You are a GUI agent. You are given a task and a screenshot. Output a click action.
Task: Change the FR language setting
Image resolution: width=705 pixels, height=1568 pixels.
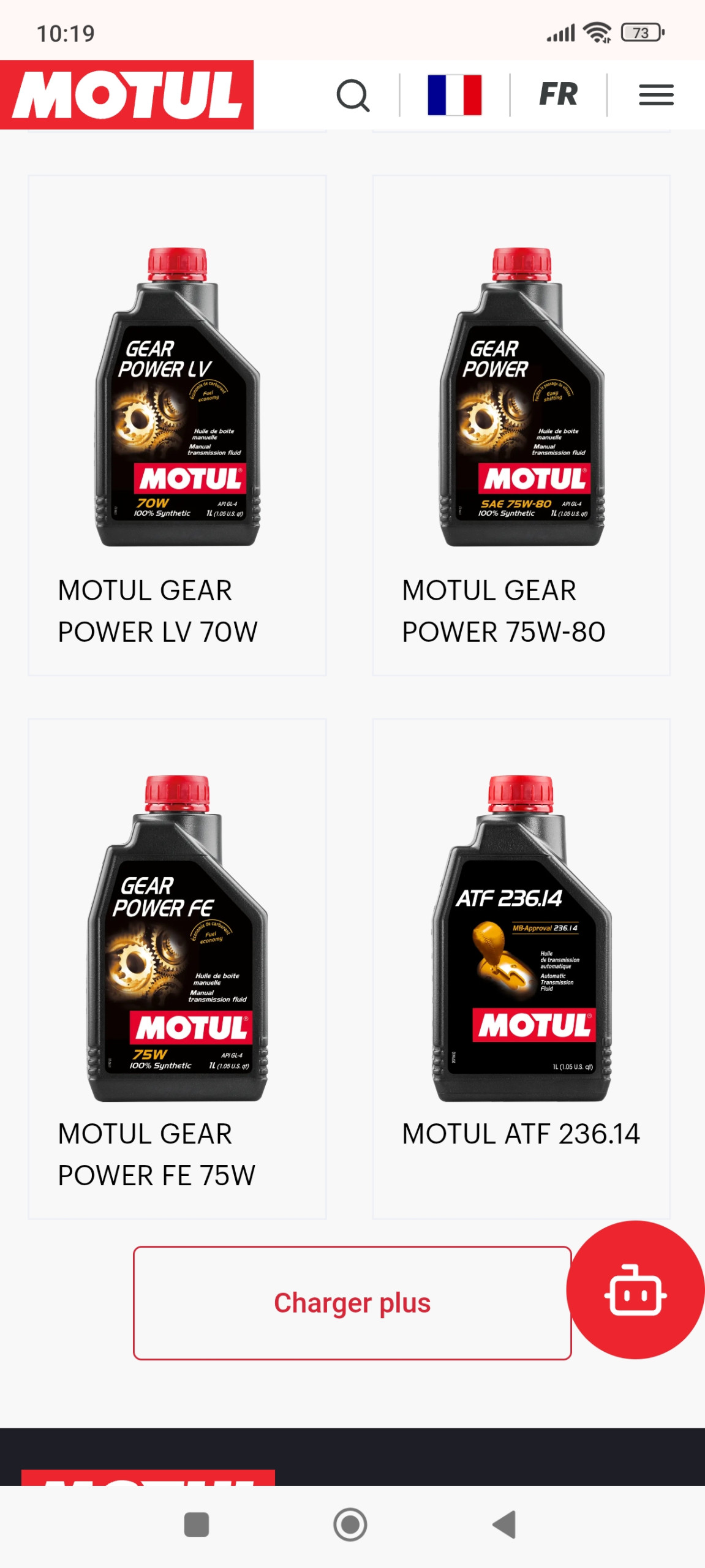pos(558,94)
